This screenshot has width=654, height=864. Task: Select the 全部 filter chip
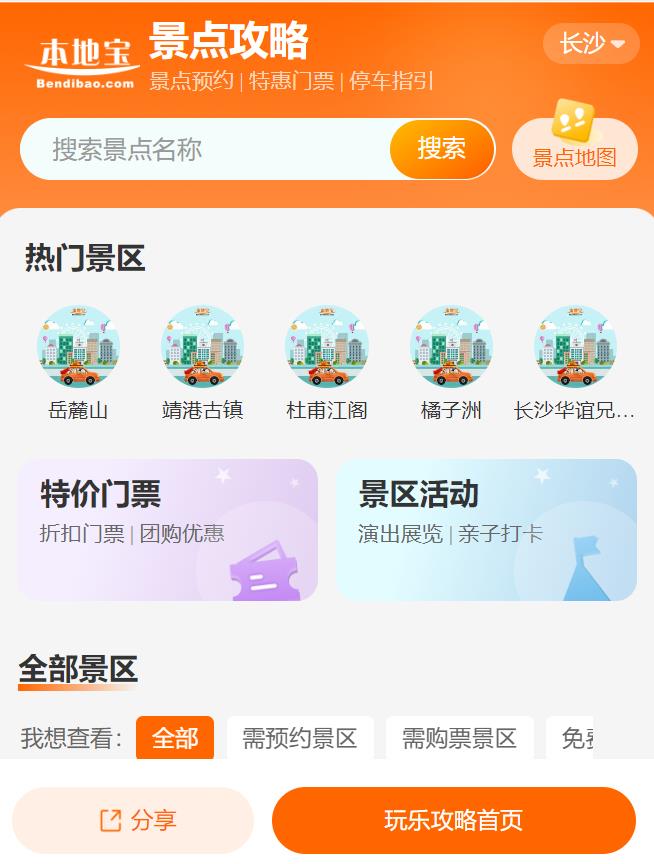click(x=175, y=739)
